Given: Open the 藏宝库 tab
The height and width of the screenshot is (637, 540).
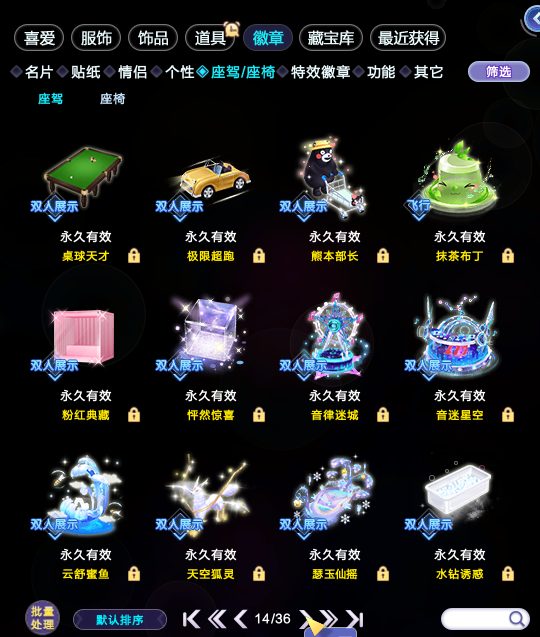Looking at the screenshot, I should pos(331,38).
